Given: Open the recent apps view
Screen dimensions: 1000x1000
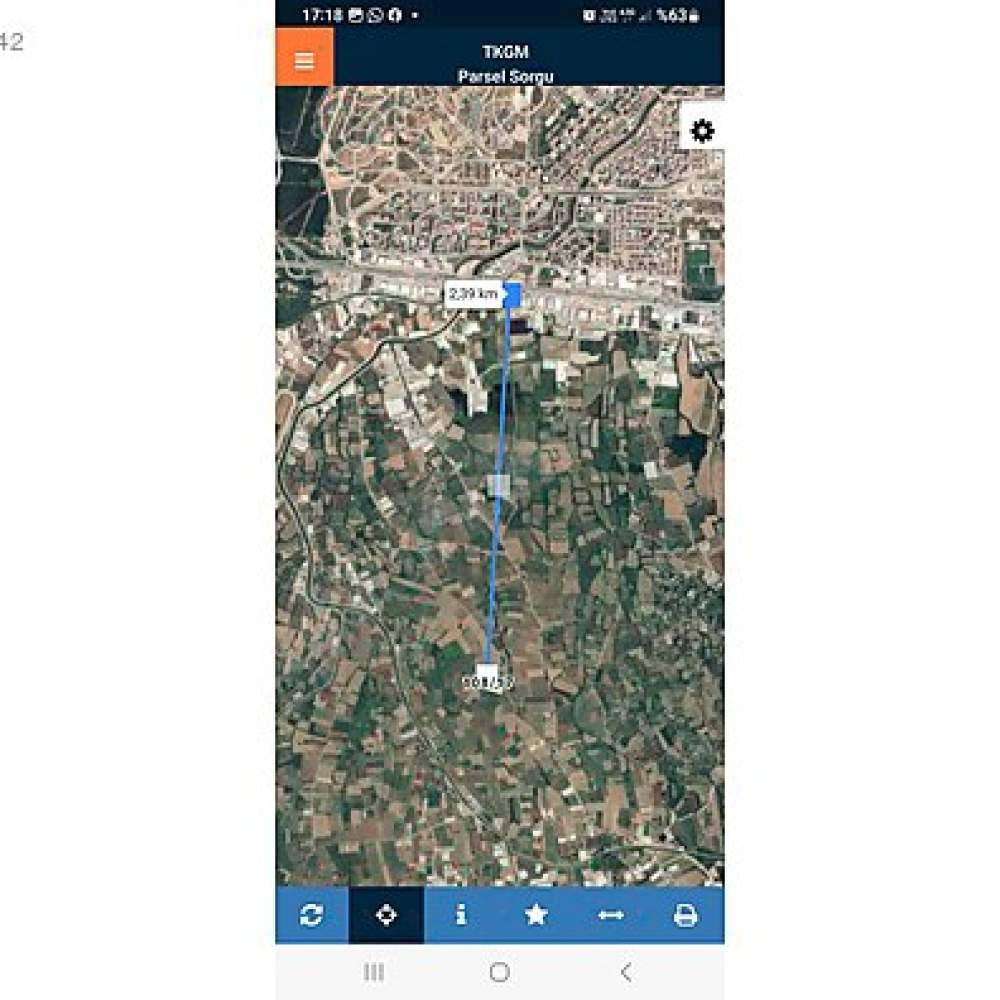Looking at the screenshot, I should pyautogui.click(x=374, y=972).
